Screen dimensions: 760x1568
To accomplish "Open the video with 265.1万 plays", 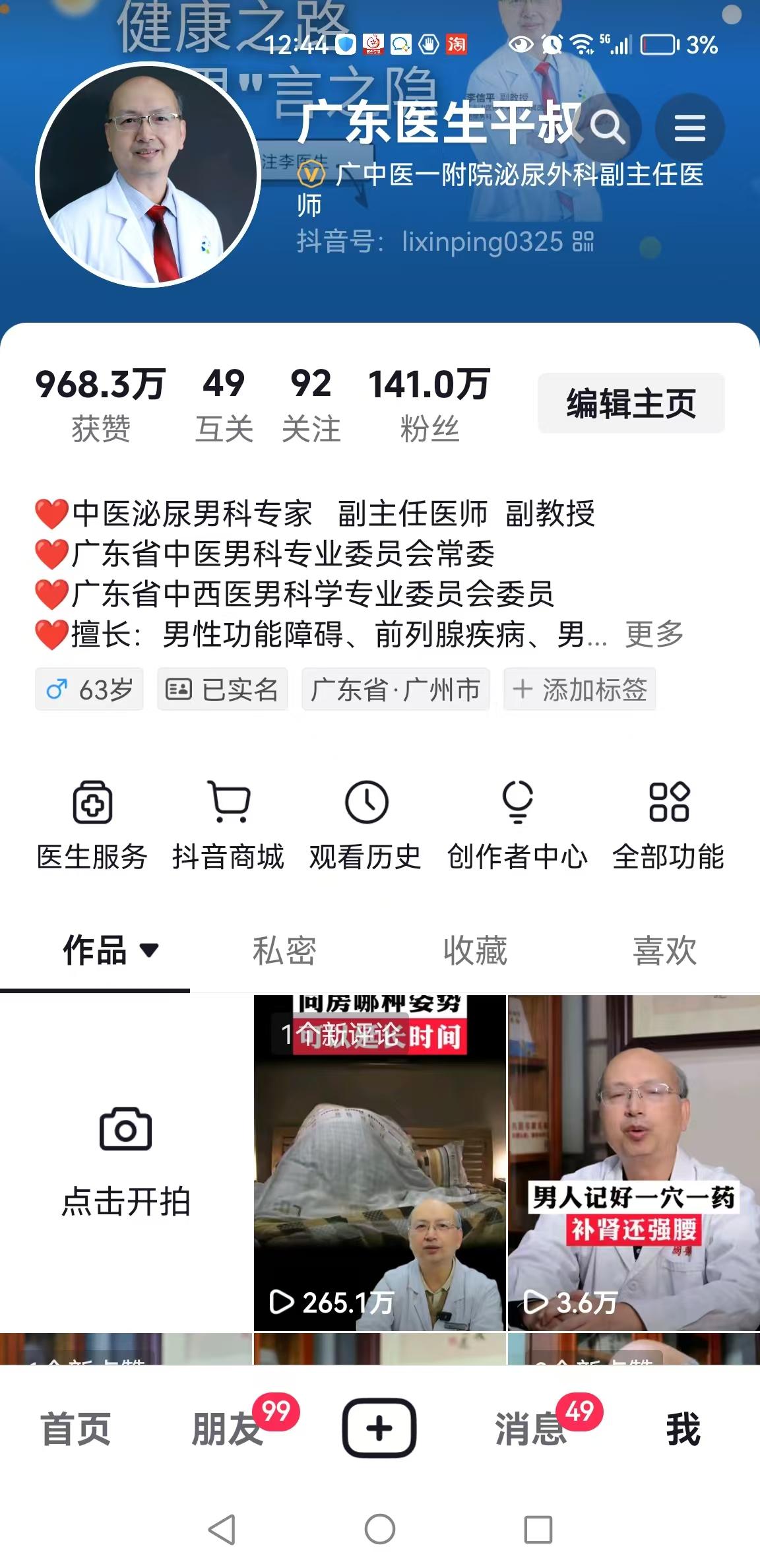I will 379,1163.
